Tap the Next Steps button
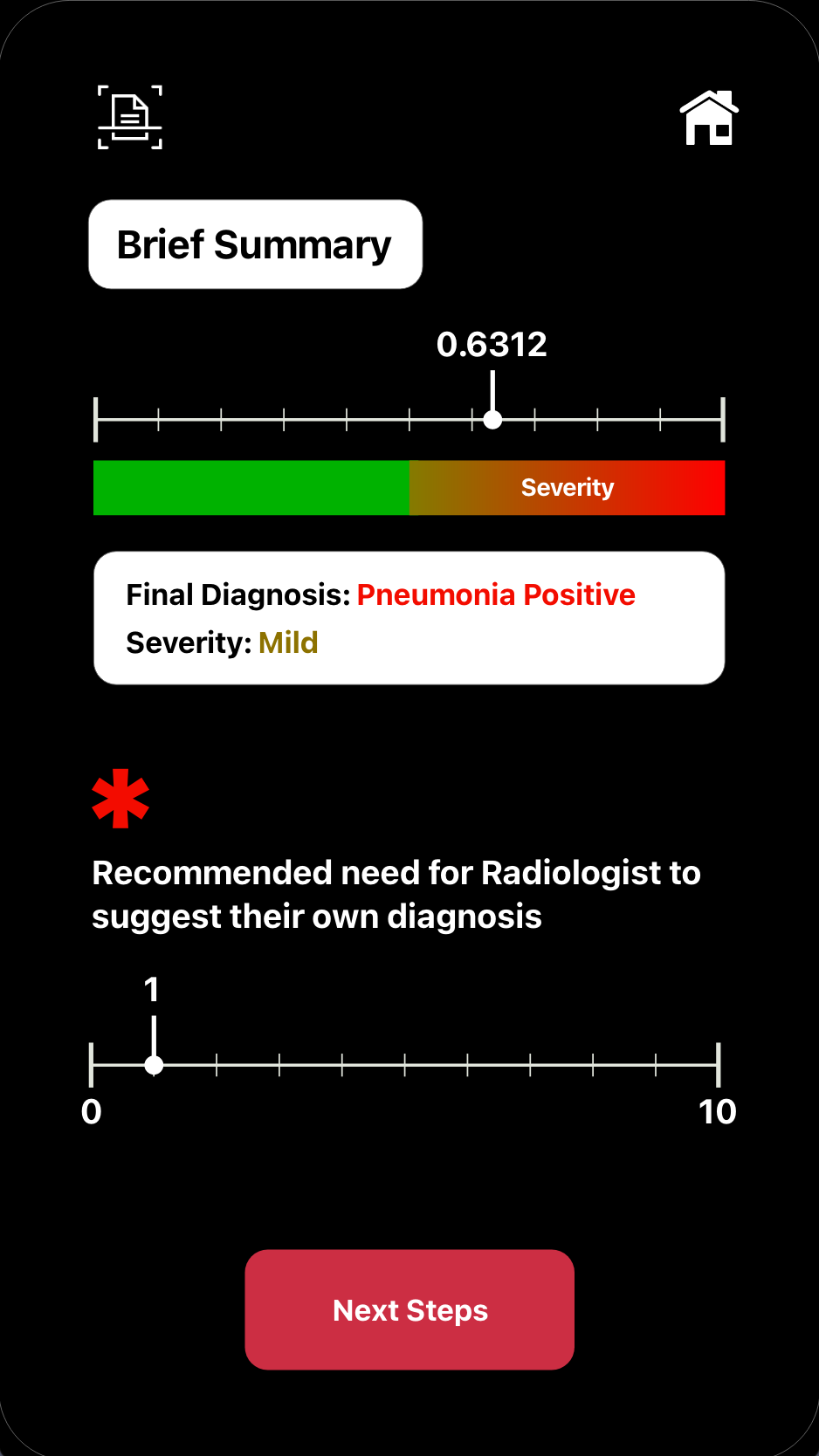The height and width of the screenshot is (1456, 819). 409,1309
